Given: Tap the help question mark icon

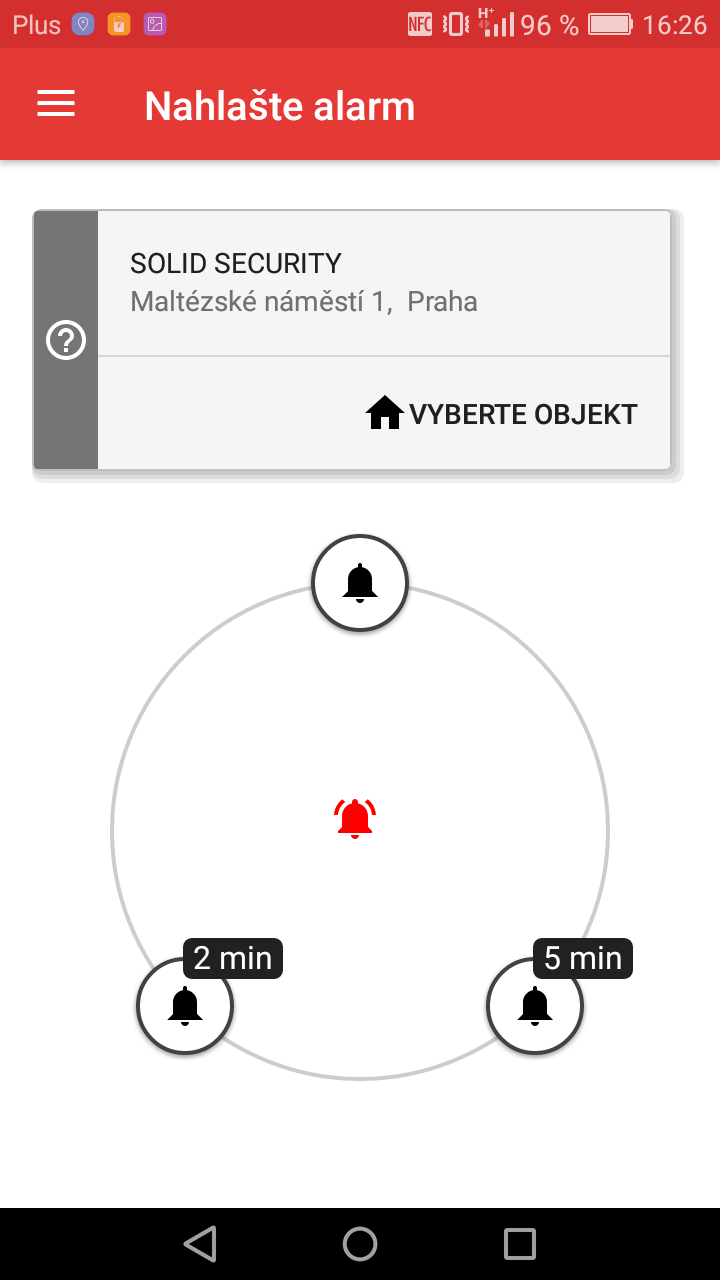Looking at the screenshot, I should pyautogui.click(x=66, y=340).
